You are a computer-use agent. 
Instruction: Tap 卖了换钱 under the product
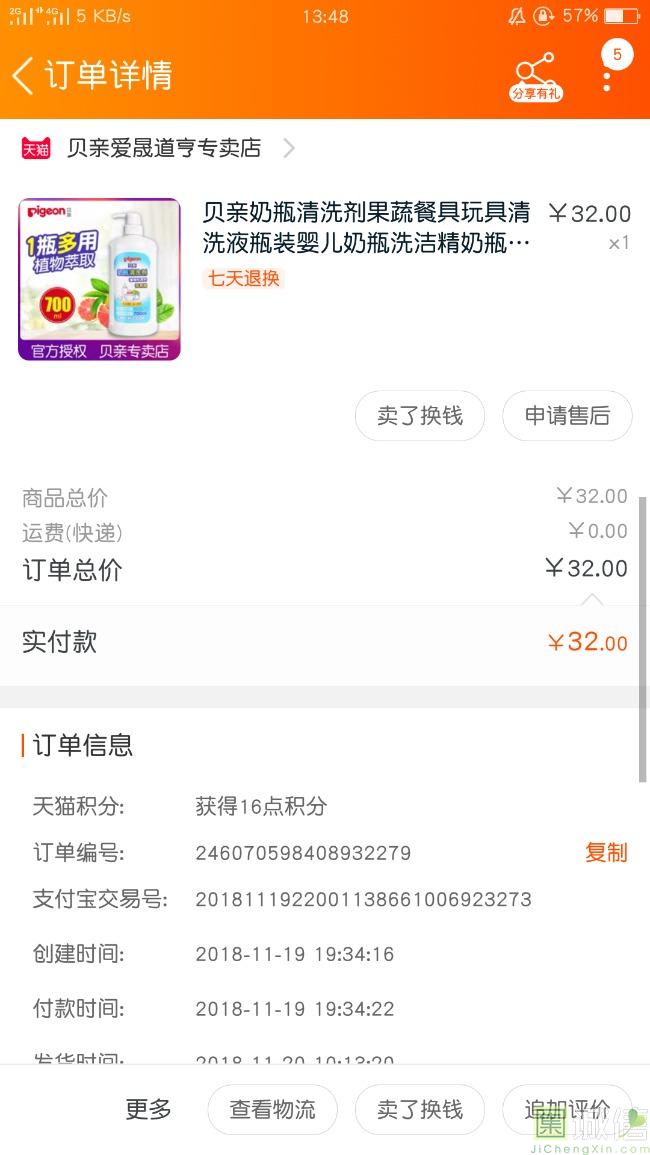(420, 416)
